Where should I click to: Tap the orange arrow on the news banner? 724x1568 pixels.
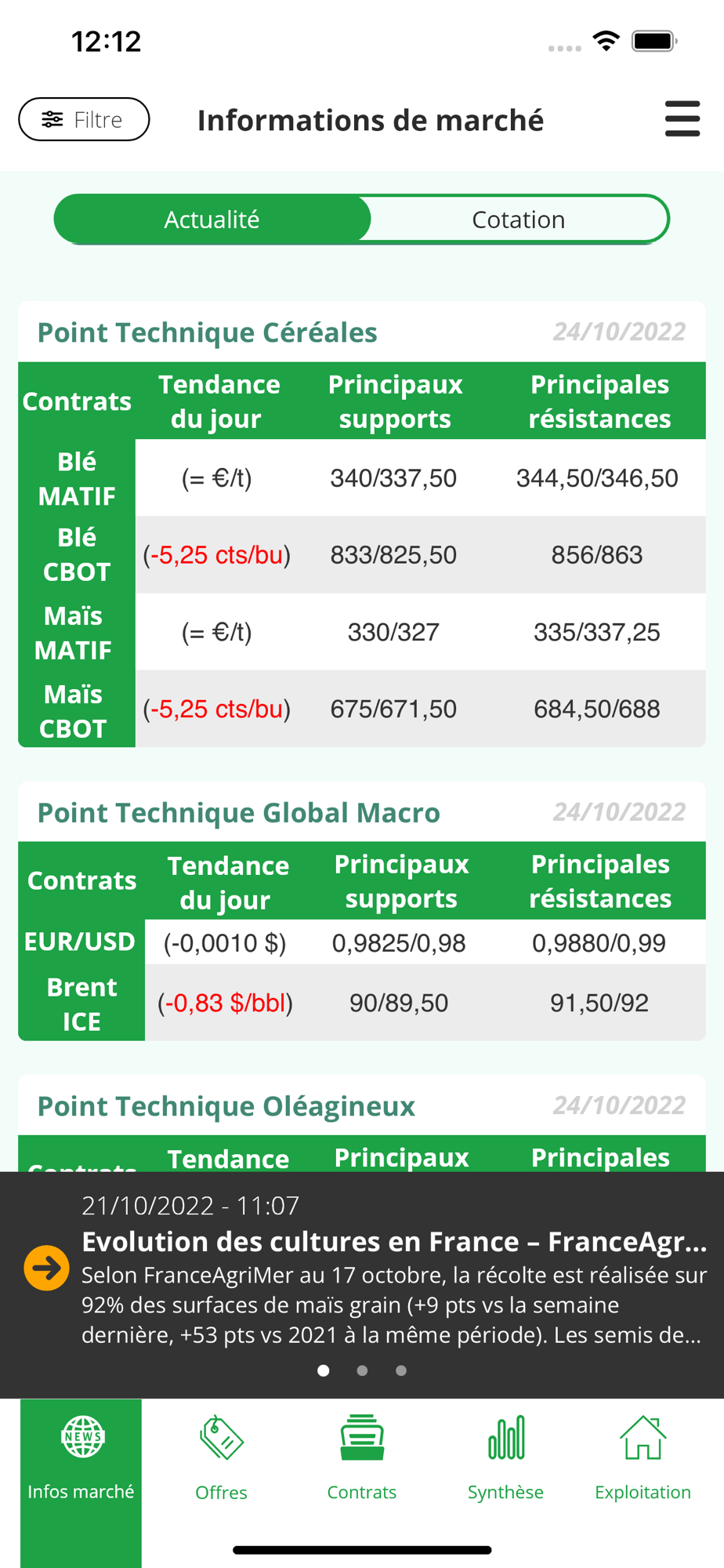pos(47,1268)
